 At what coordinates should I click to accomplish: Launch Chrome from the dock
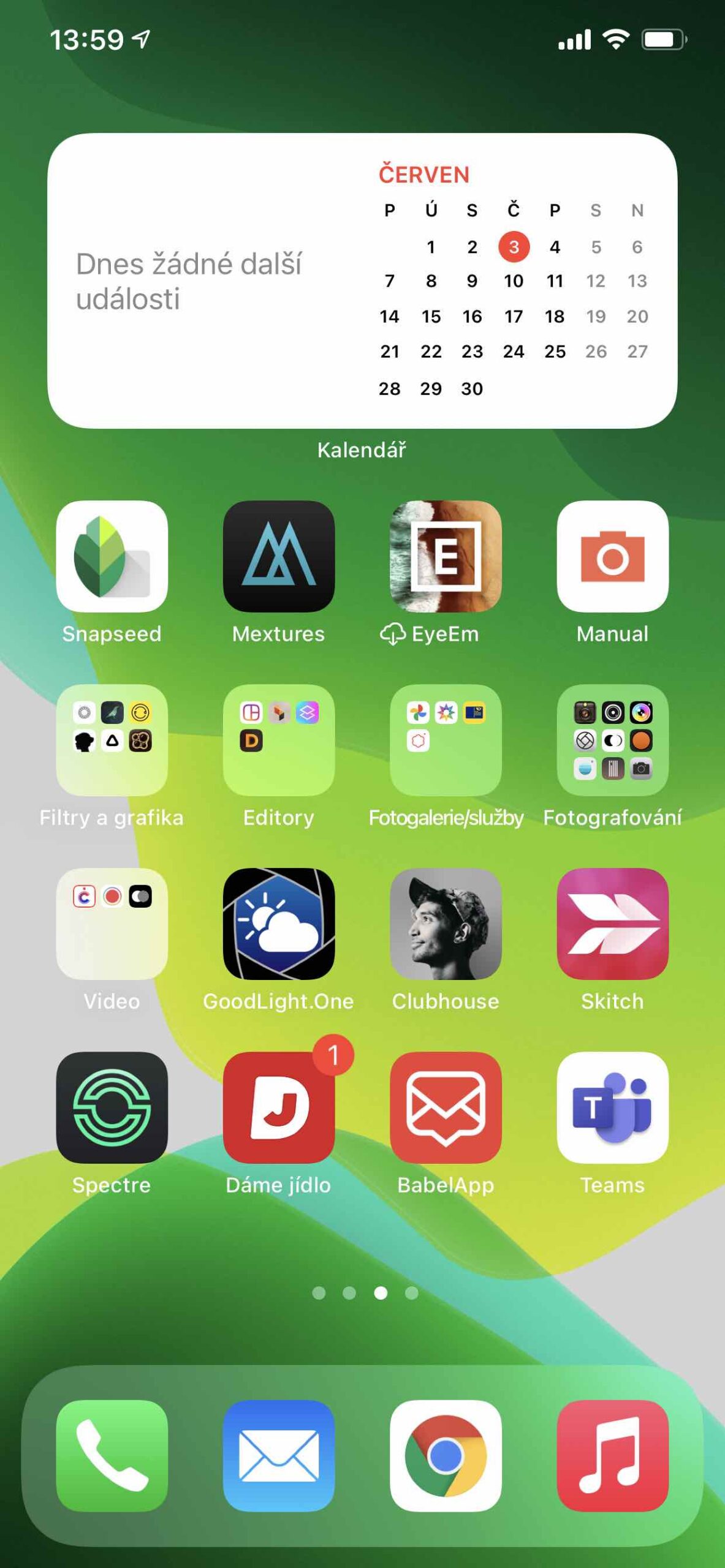click(x=446, y=1455)
